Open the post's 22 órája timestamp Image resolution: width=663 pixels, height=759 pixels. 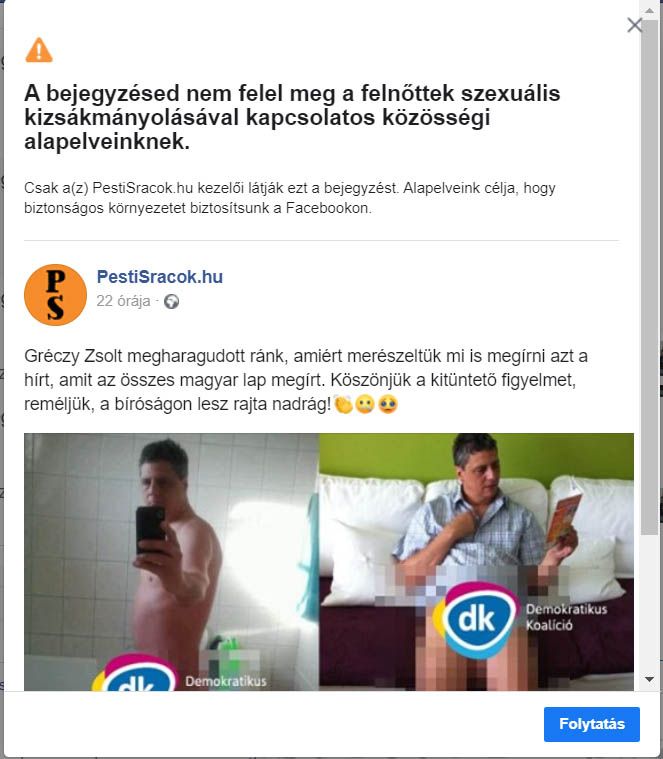pyautogui.click(x=124, y=301)
